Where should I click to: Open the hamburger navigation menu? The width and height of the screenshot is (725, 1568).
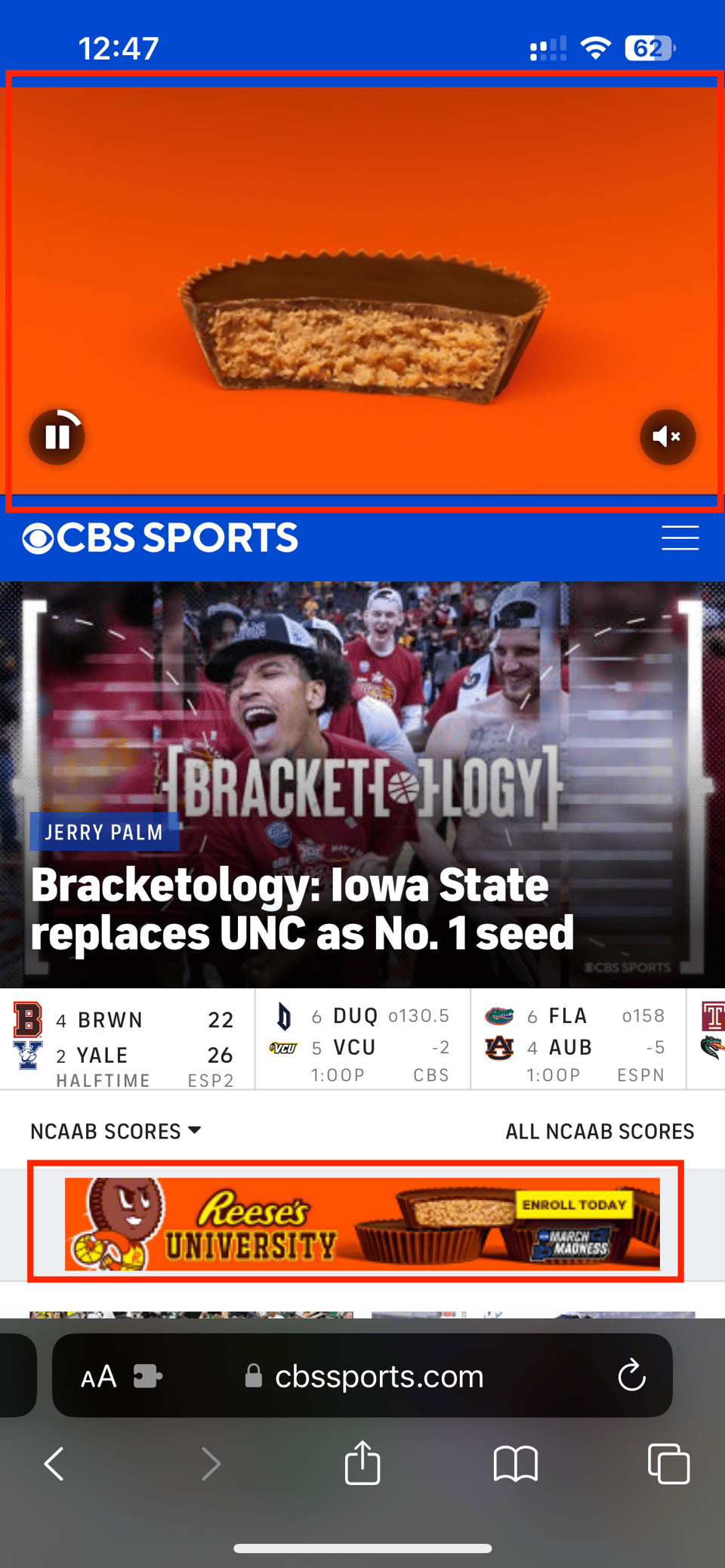pyautogui.click(x=679, y=538)
